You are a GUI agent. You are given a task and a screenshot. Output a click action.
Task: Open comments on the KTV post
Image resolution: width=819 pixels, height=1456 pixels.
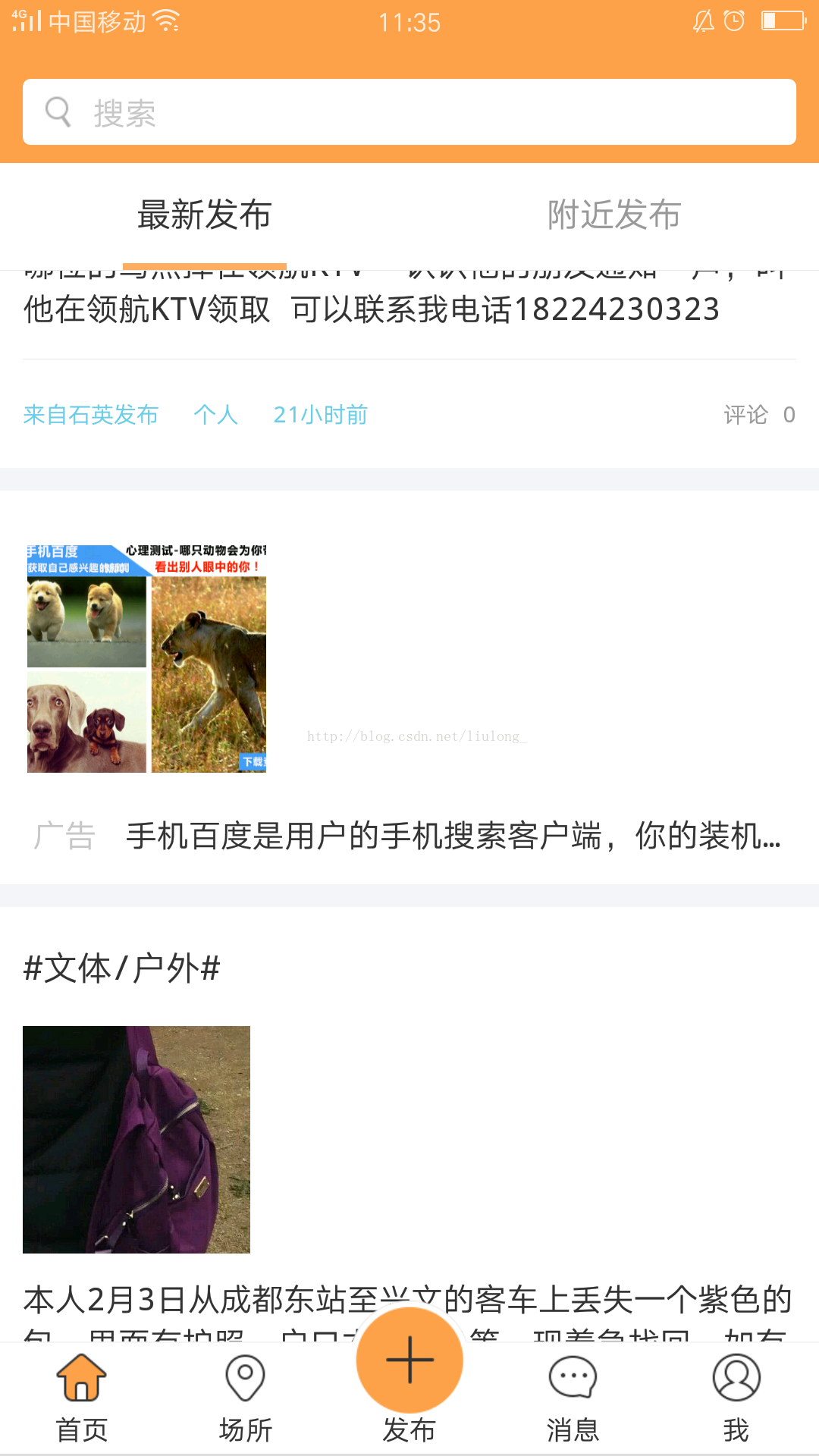point(758,415)
